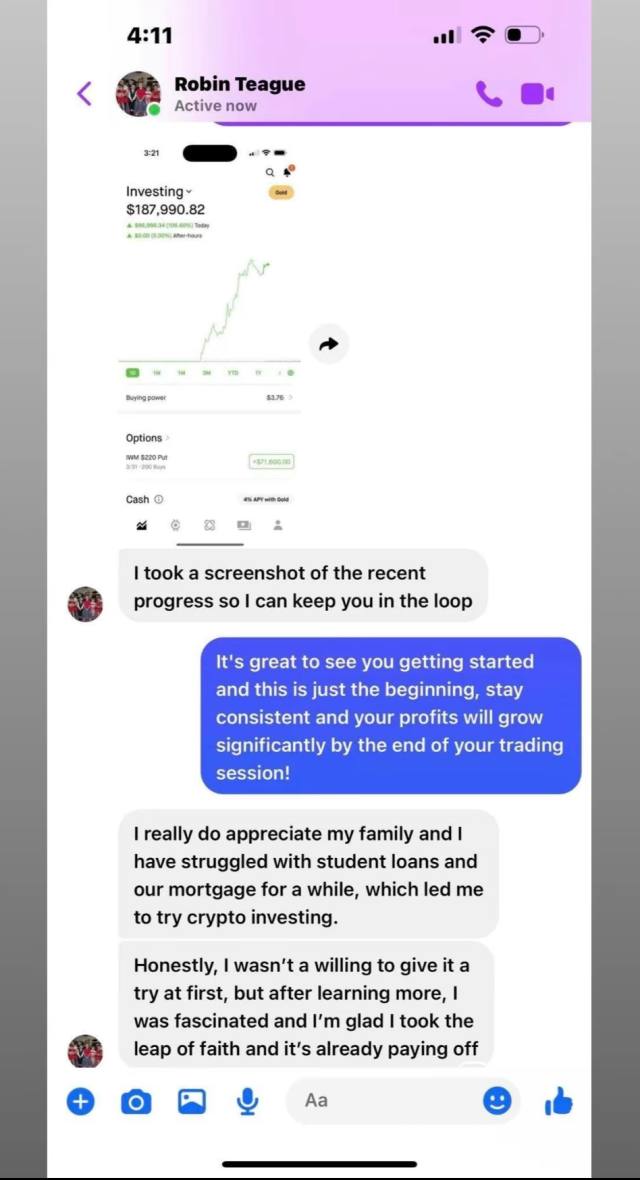
Task: Pick a photo from the gallery
Action: (192, 1102)
